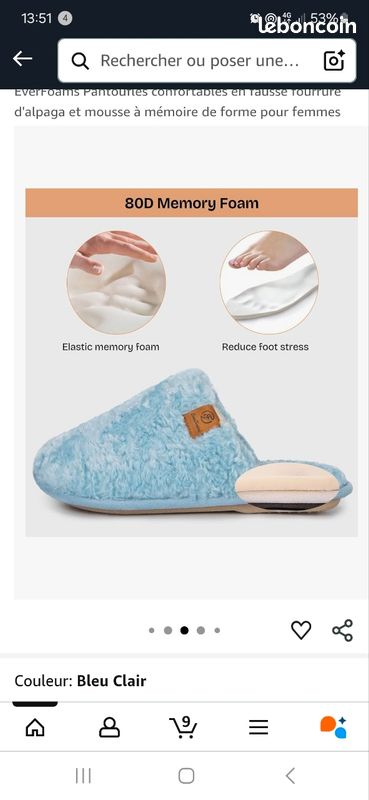Open the AI assistant chat icon
Screen dimensions: 369x800
tap(334, 727)
